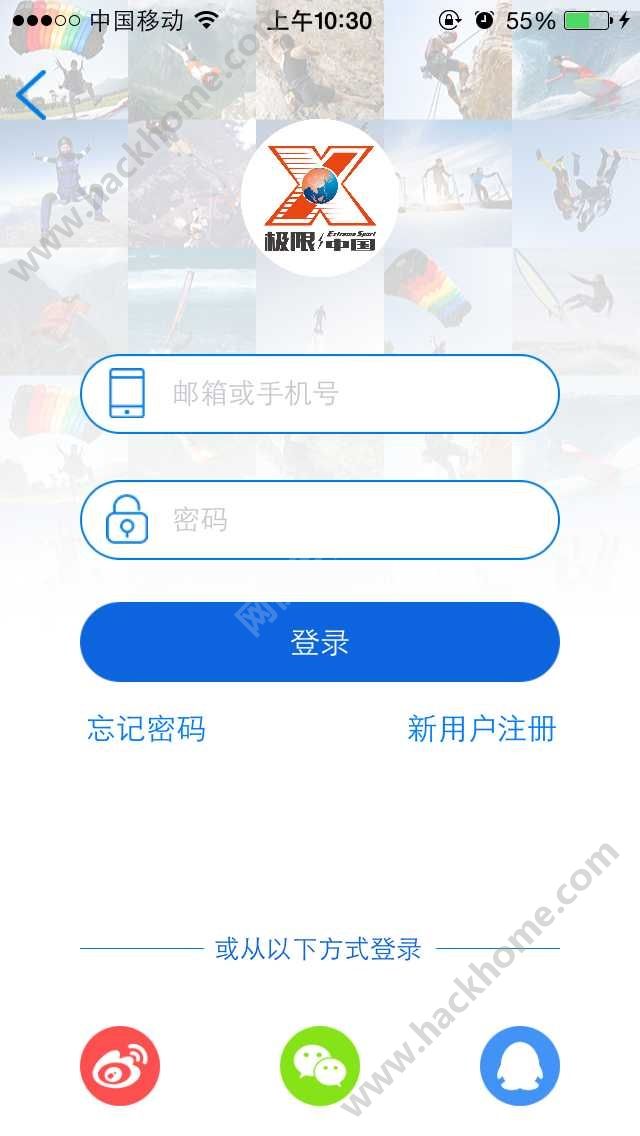The image size is (640, 1136).
Task: Select the password (密码) field
Action: click(340, 520)
